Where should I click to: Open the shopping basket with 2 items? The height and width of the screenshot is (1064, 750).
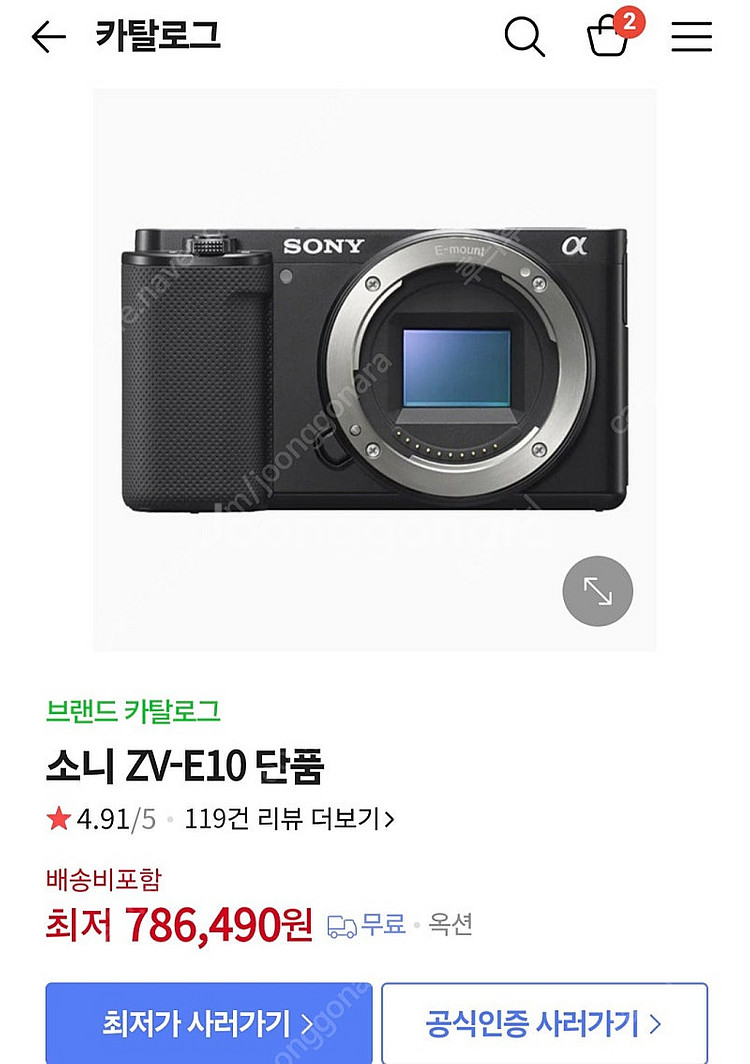pyautogui.click(x=608, y=37)
